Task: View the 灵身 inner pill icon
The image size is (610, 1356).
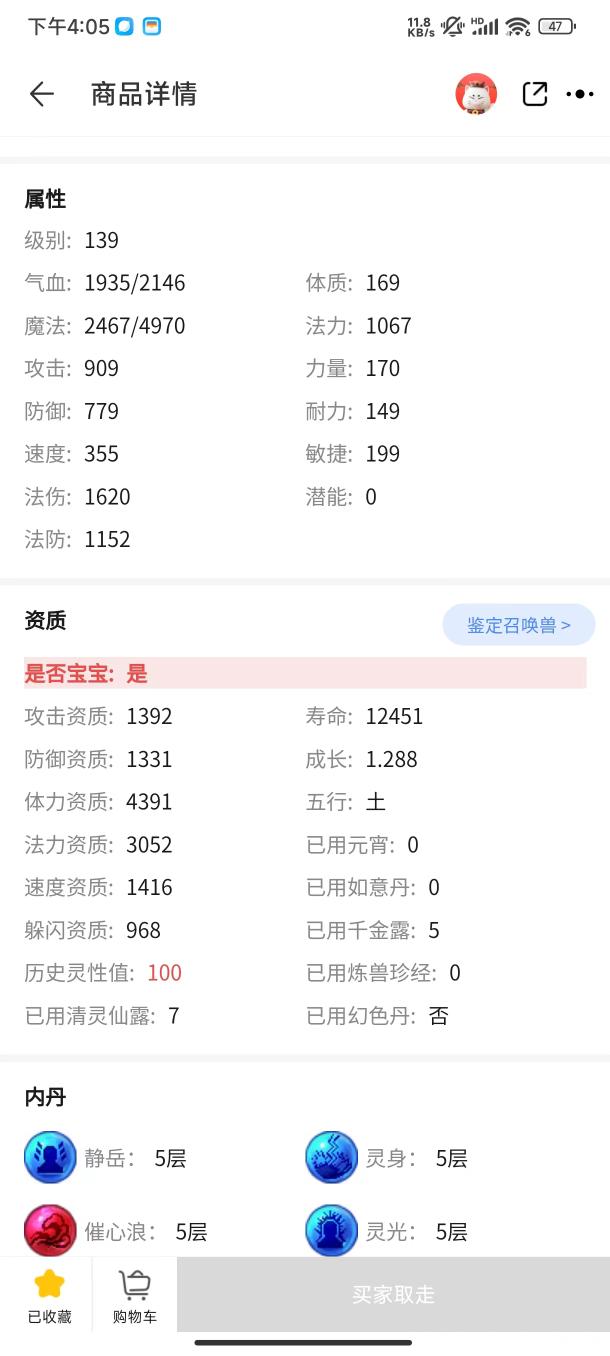Action: pyautogui.click(x=331, y=1158)
